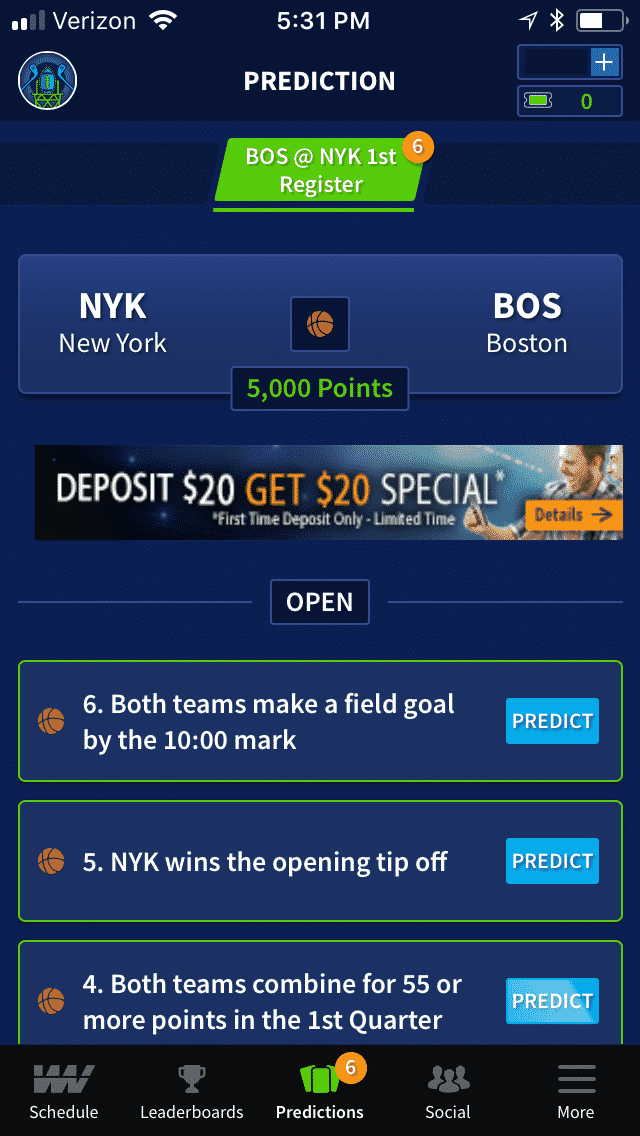Image resolution: width=640 pixels, height=1136 pixels.
Task: Predict on teams combining for 55 points
Action: [552, 1001]
